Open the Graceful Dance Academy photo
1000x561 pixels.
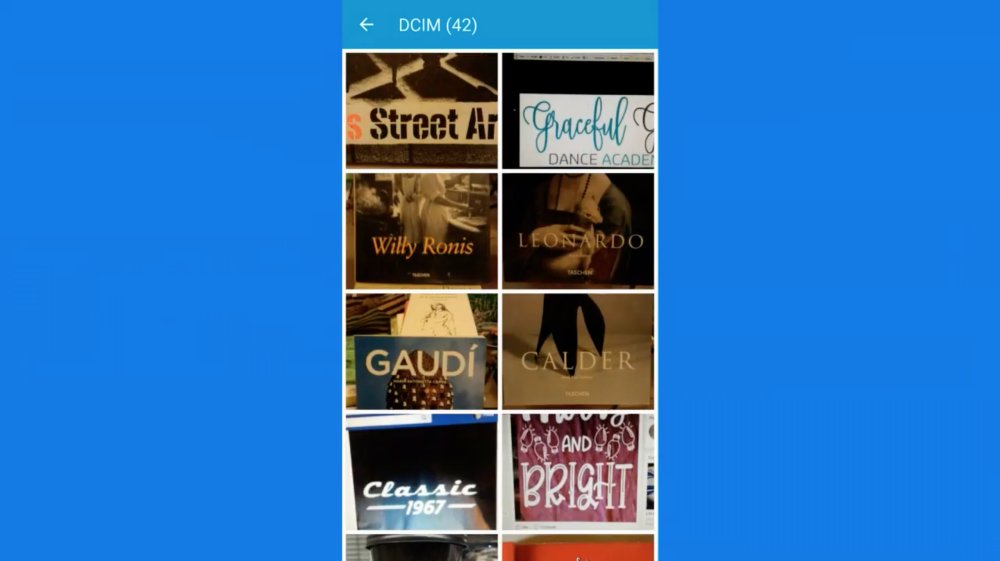click(x=578, y=110)
